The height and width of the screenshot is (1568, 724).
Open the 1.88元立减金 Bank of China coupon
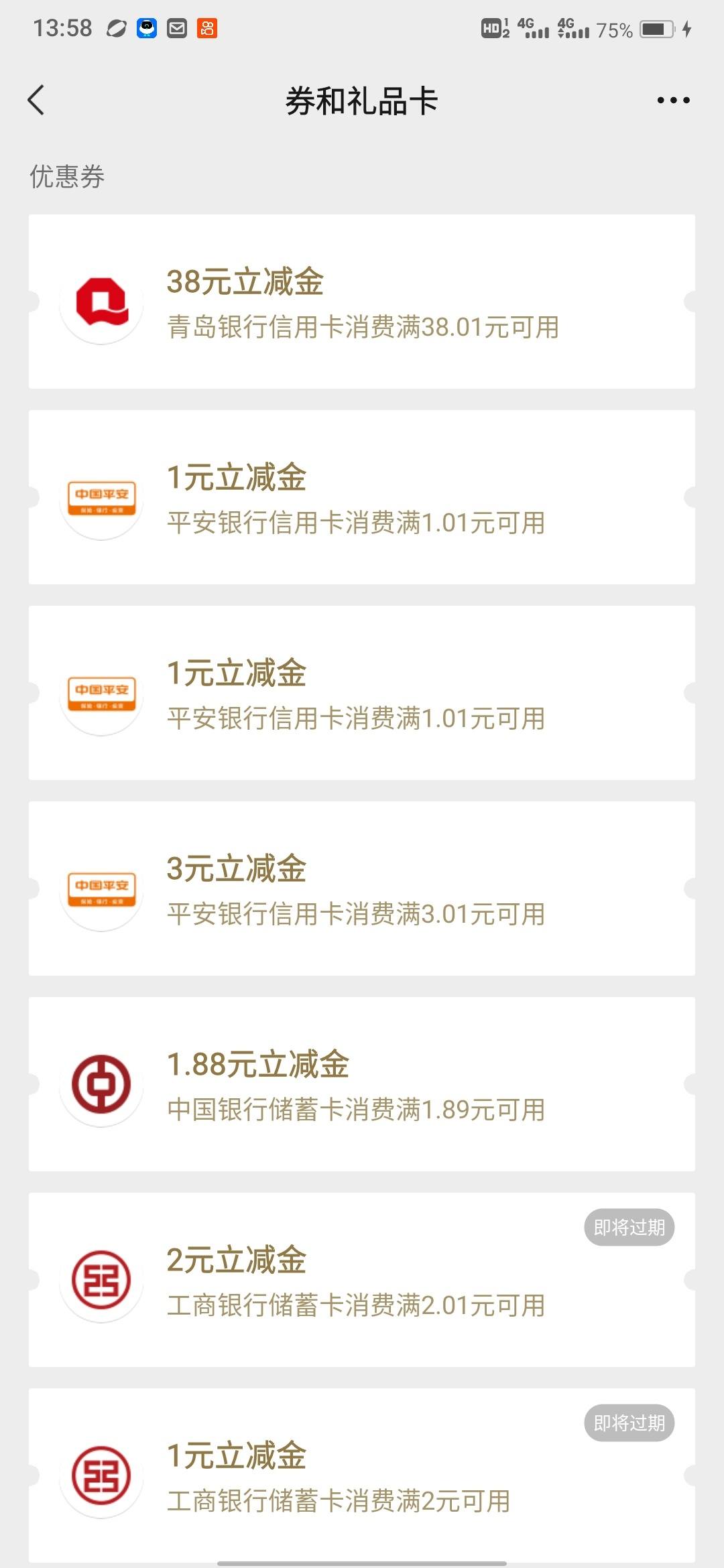coord(362,1084)
